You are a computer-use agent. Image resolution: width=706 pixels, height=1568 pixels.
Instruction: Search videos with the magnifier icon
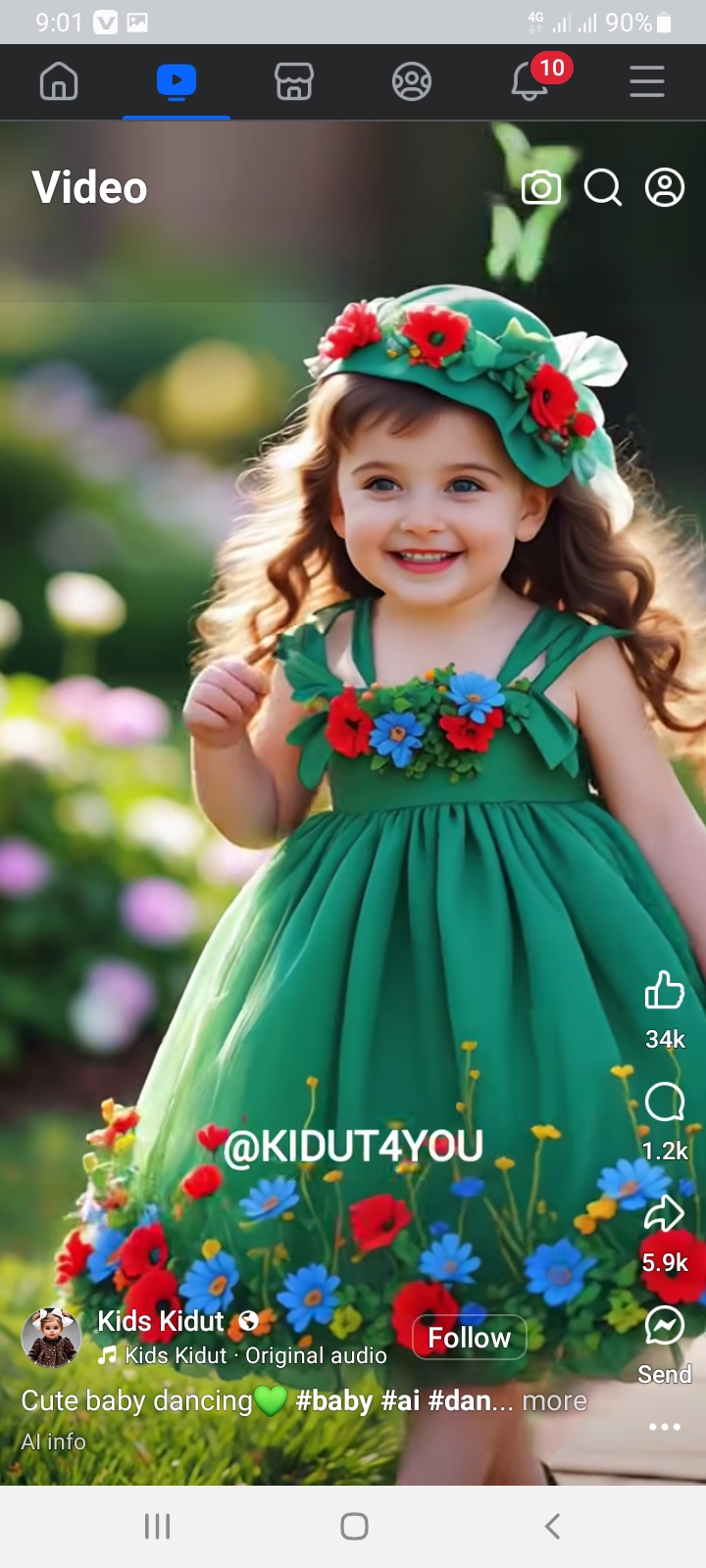coord(603,187)
